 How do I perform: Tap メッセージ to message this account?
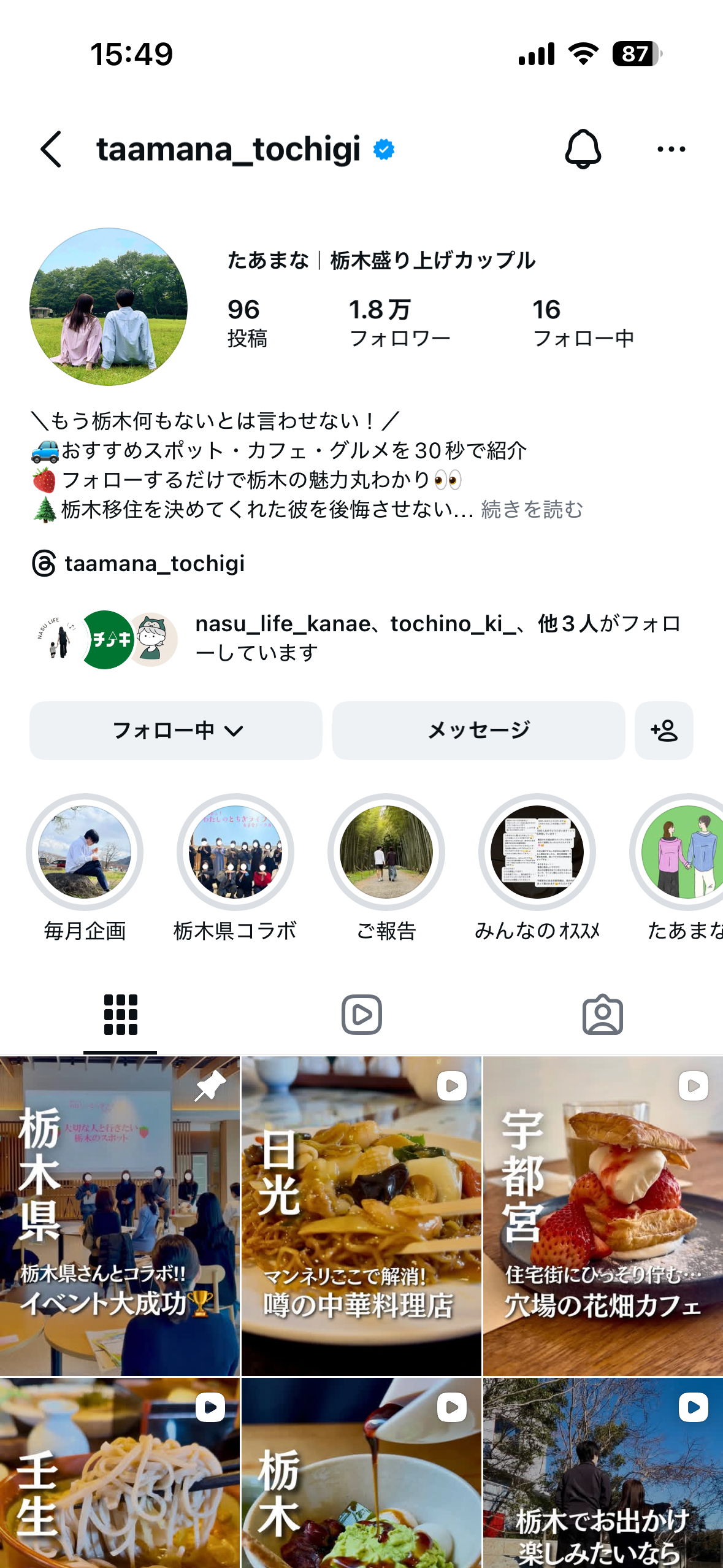pos(477,730)
